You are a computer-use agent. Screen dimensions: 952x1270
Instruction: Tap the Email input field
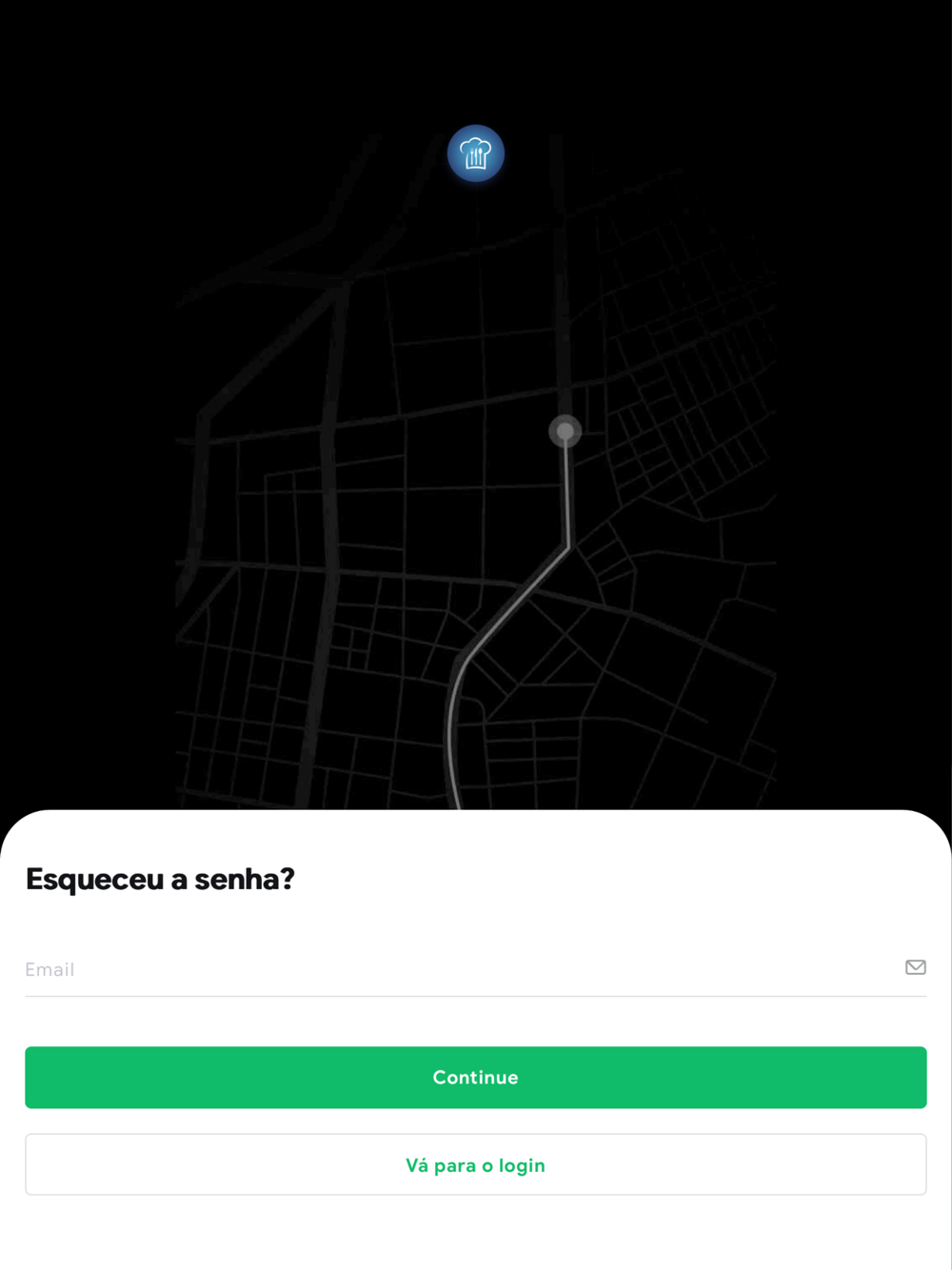(x=457, y=969)
